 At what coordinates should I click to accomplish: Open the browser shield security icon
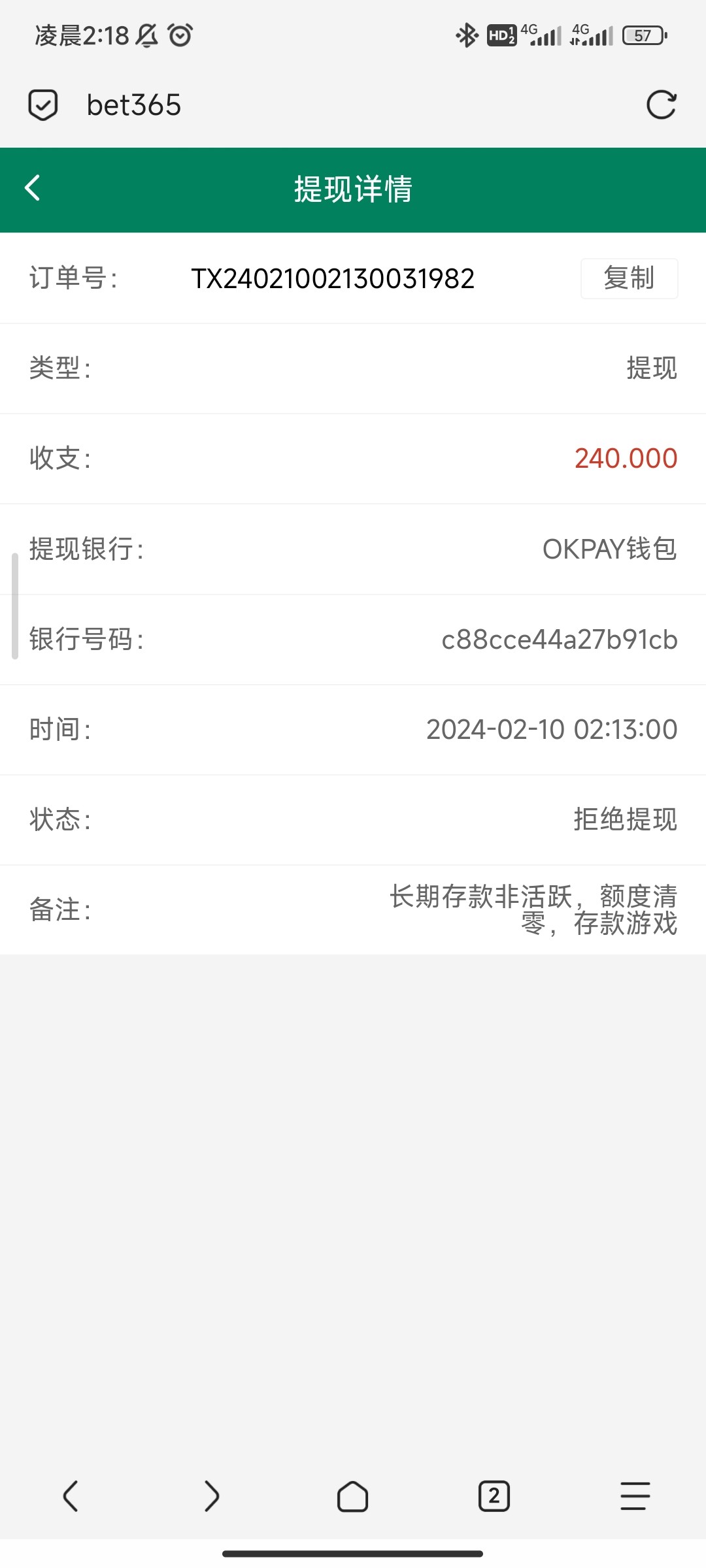(43, 105)
